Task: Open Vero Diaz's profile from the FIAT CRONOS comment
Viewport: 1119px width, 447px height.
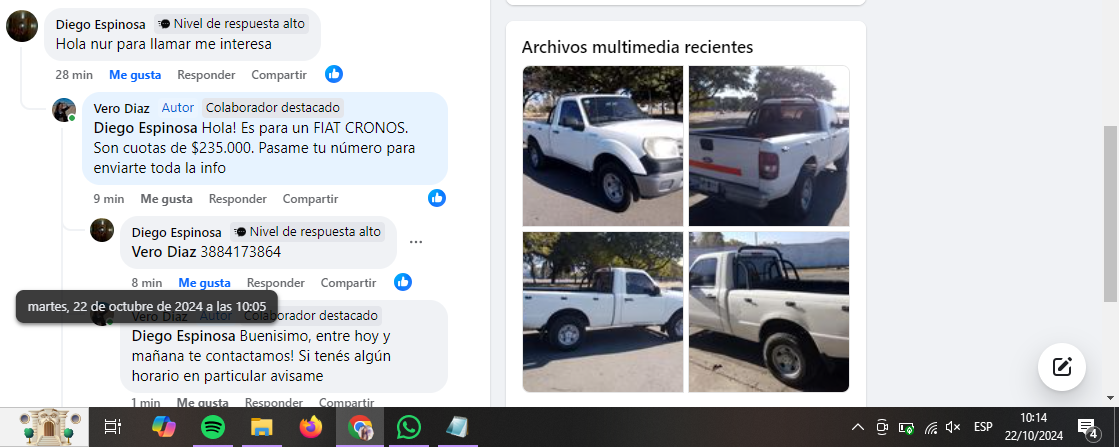Action: 122,108
